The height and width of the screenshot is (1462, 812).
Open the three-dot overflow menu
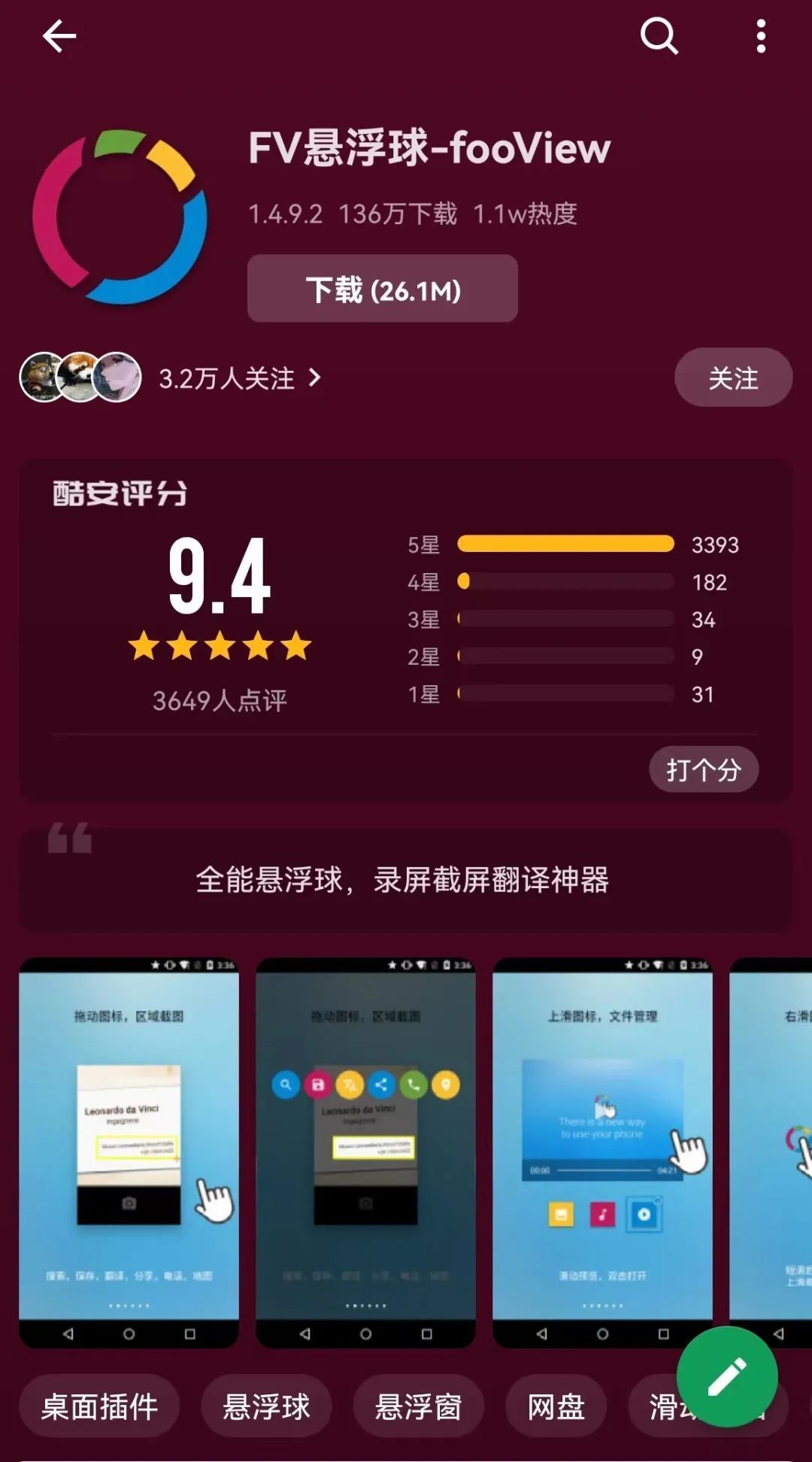(x=761, y=36)
